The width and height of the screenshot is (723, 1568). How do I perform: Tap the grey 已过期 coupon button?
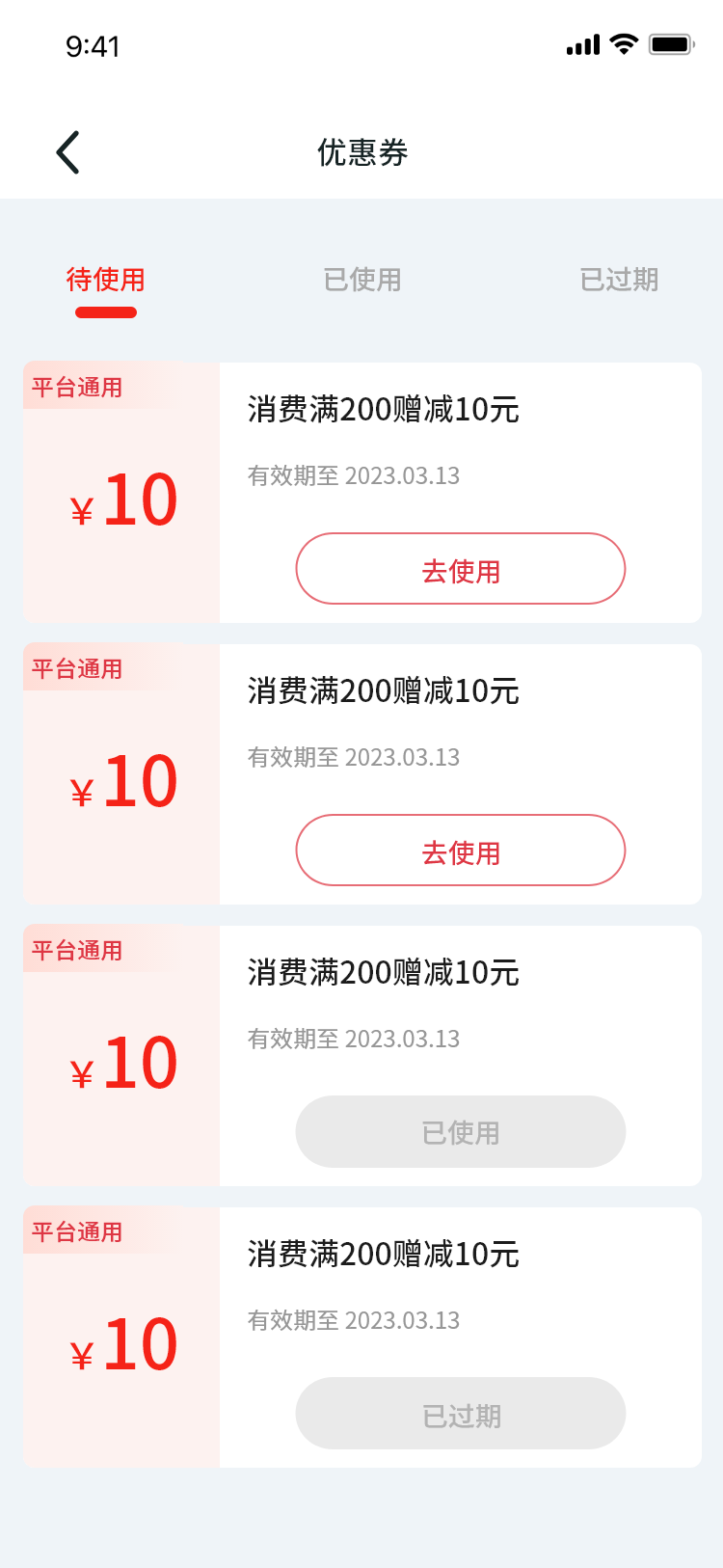[x=461, y=1414]
